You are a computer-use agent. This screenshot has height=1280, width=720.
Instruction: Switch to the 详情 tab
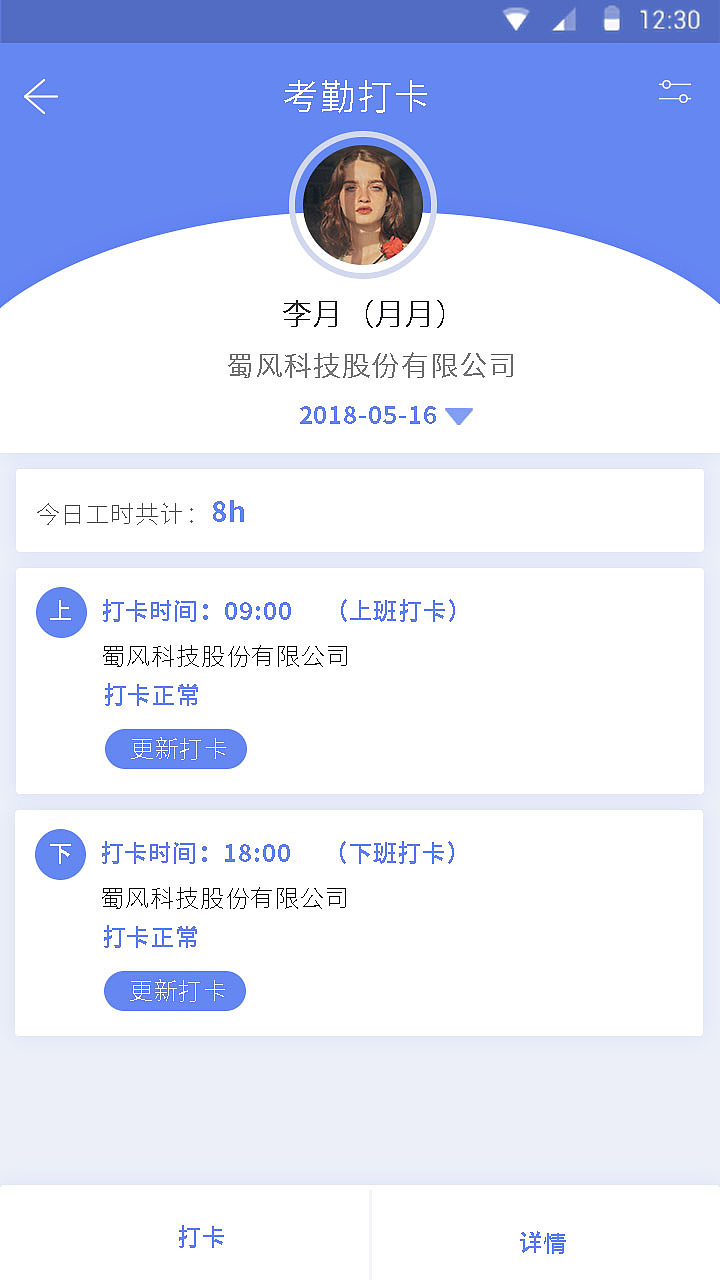543,1242
